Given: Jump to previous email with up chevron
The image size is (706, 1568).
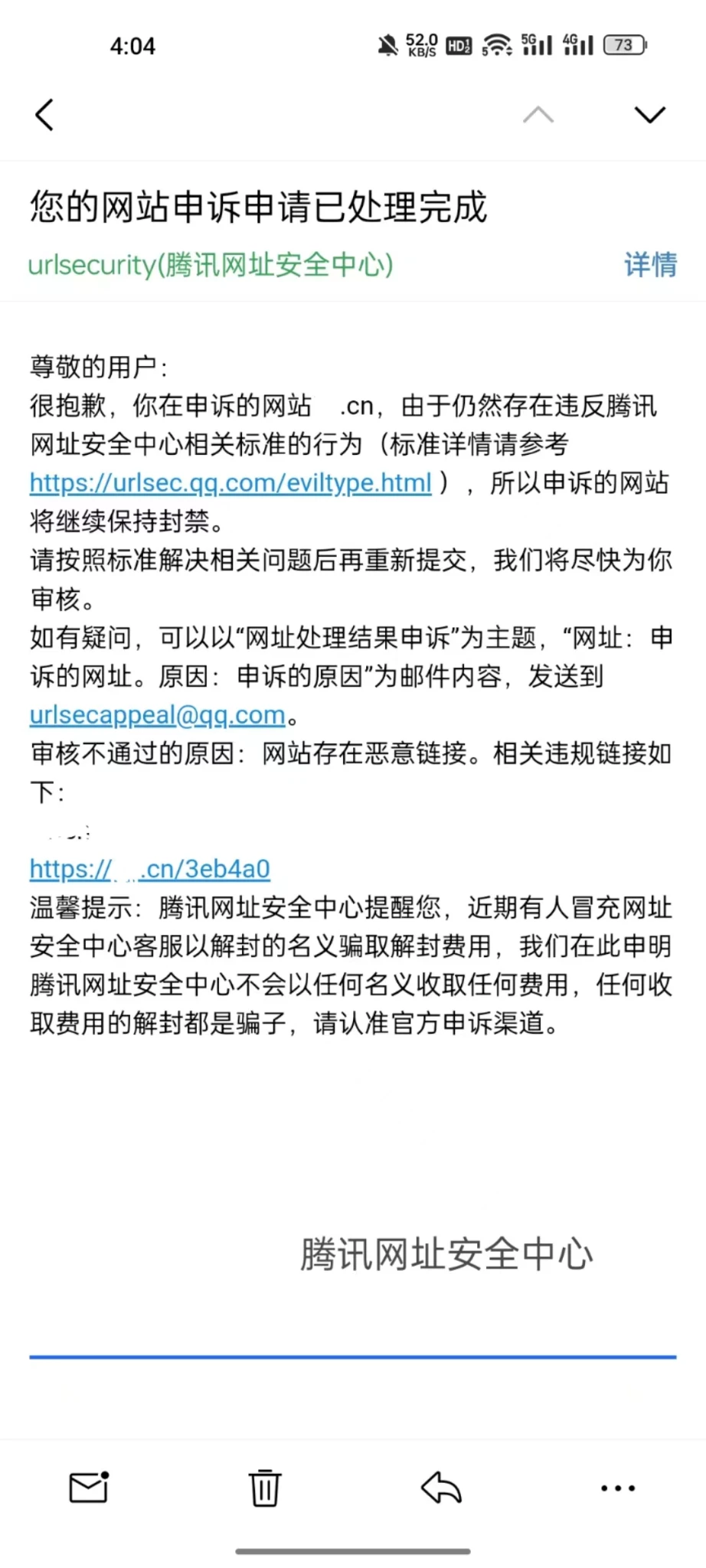Looking at the screenshot, I should (538, 115).
